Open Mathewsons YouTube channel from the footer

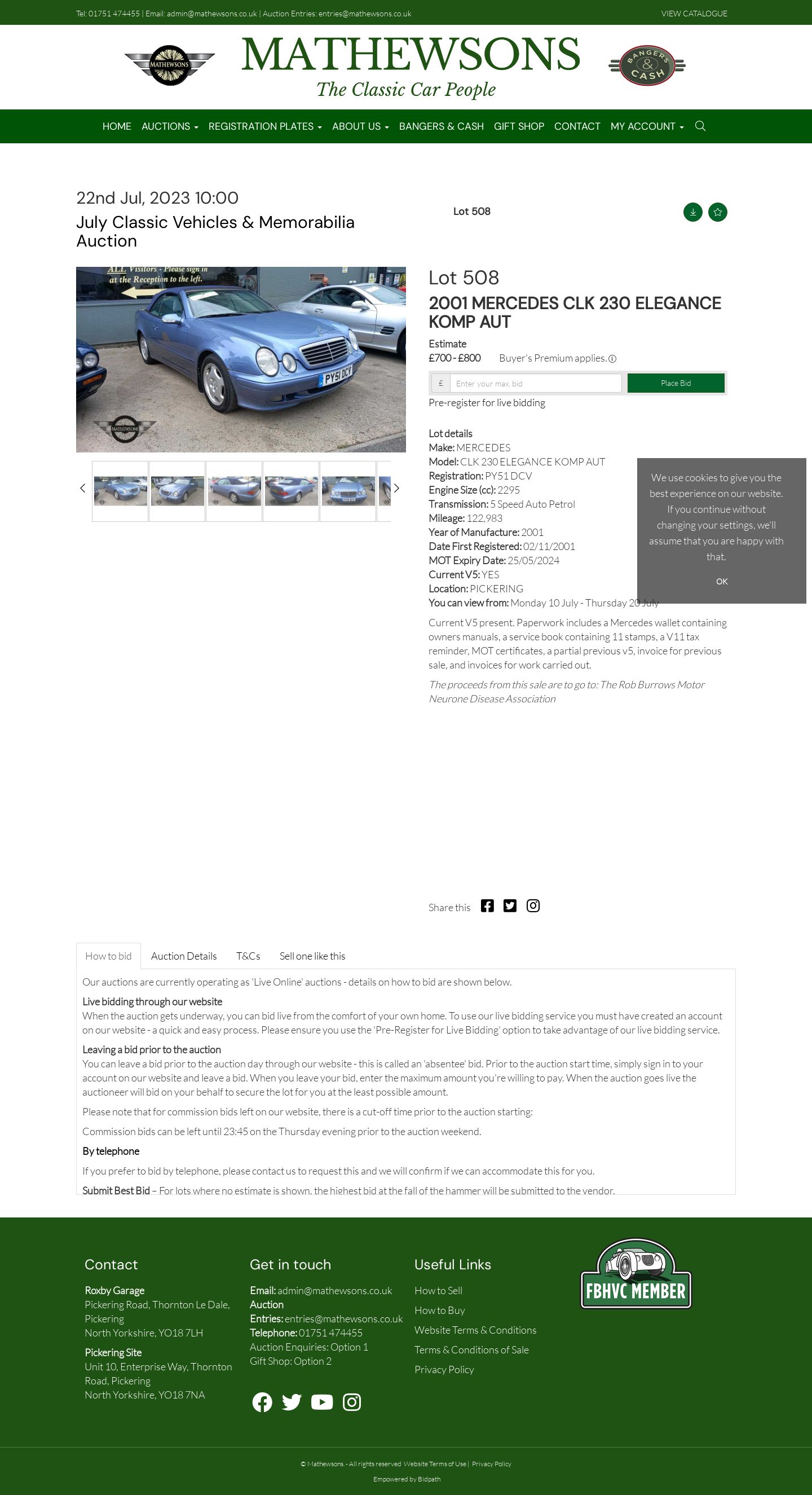322,1402
